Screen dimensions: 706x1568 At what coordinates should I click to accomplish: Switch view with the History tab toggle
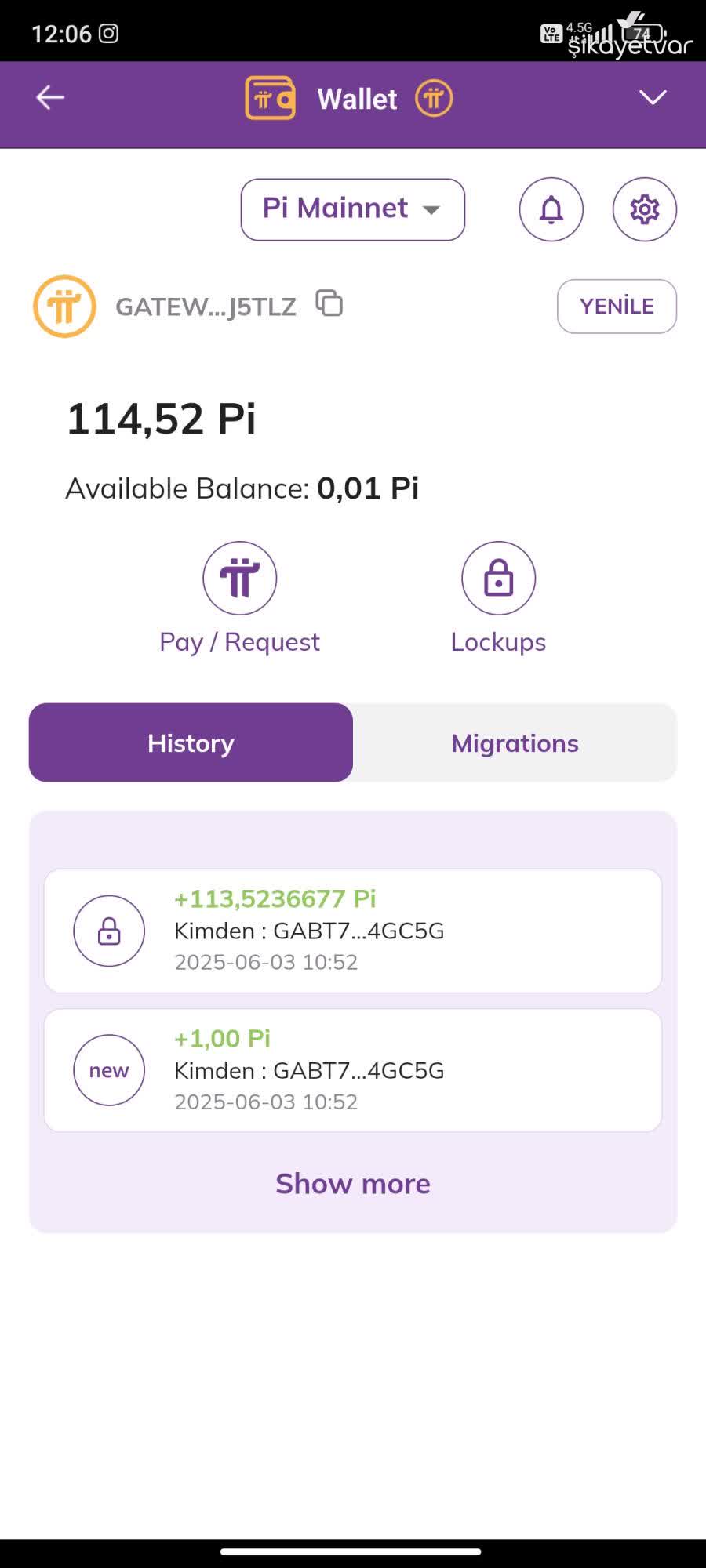(190, 742)
